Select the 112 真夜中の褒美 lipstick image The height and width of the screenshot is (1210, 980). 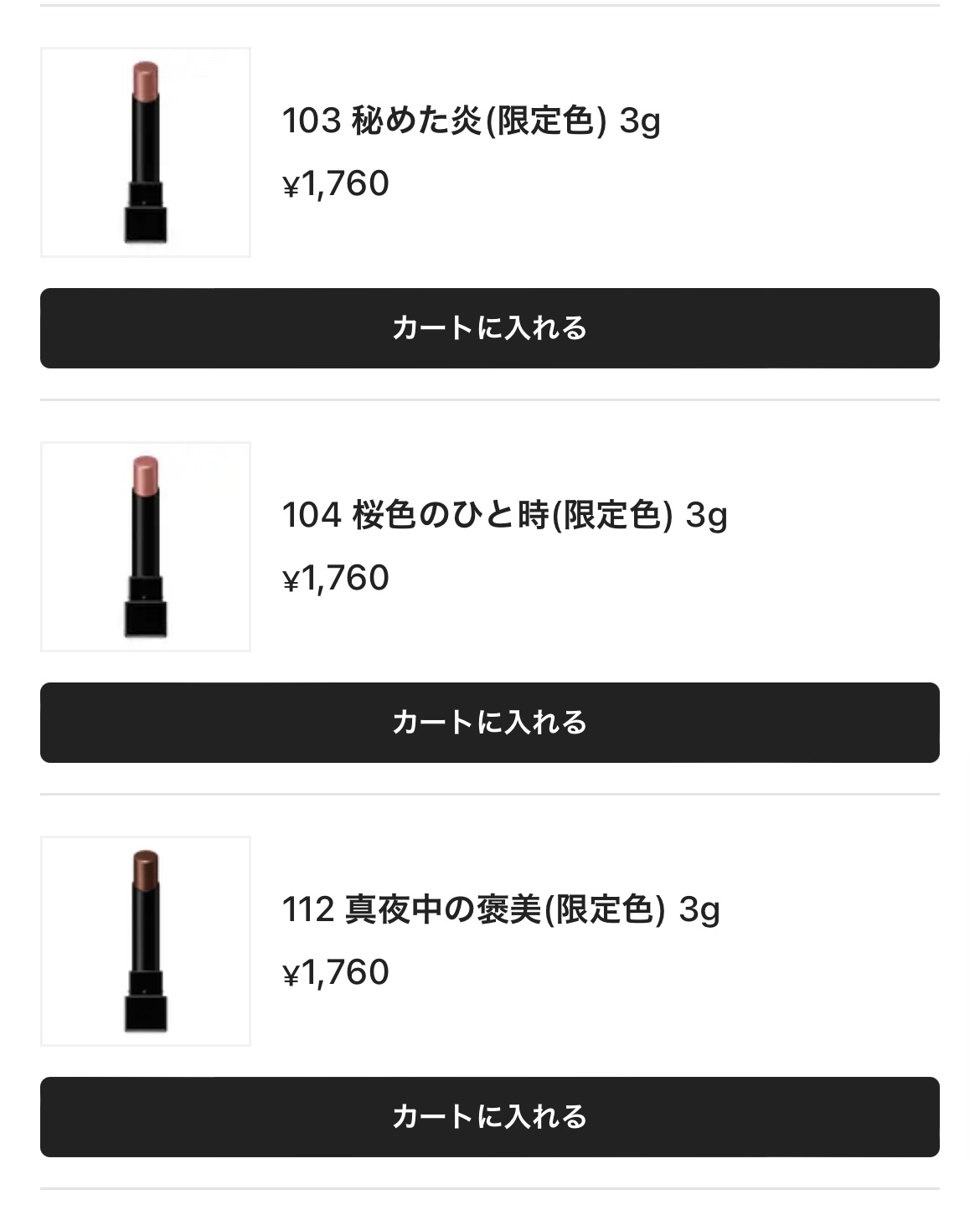click(x=146, y=941)
